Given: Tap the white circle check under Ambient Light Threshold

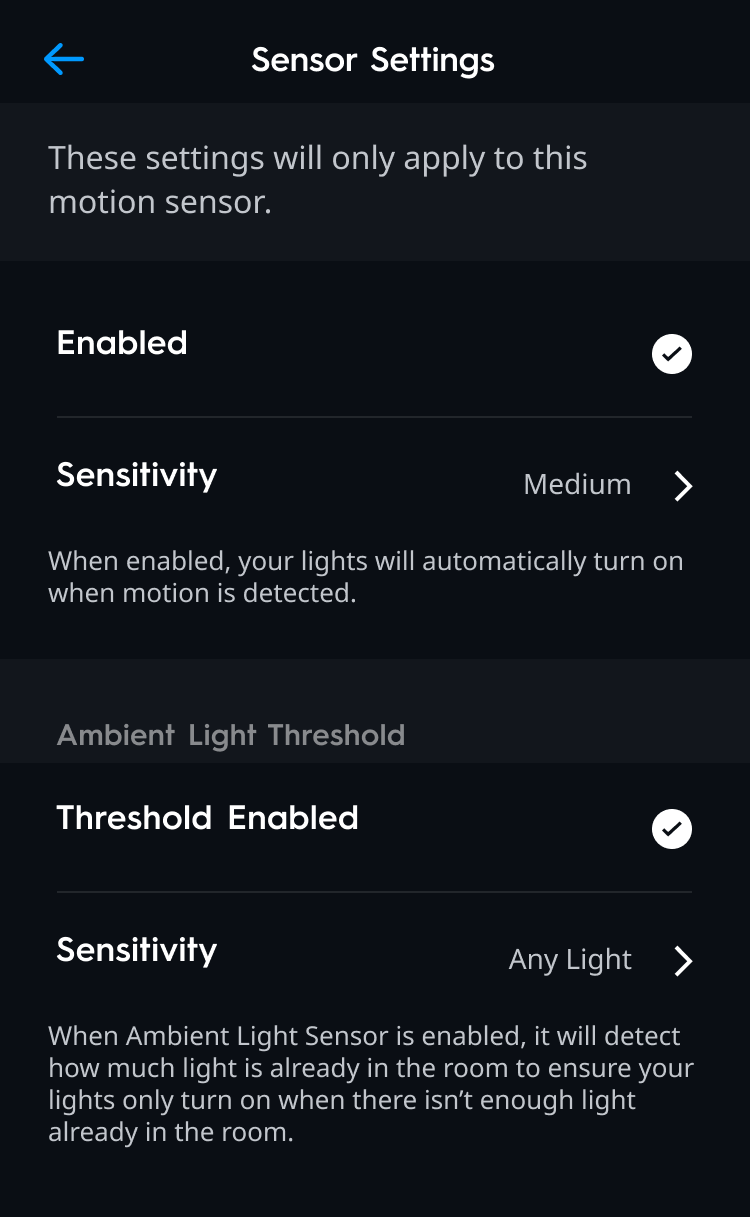Looking at the screenshot, I should (671, 829).
